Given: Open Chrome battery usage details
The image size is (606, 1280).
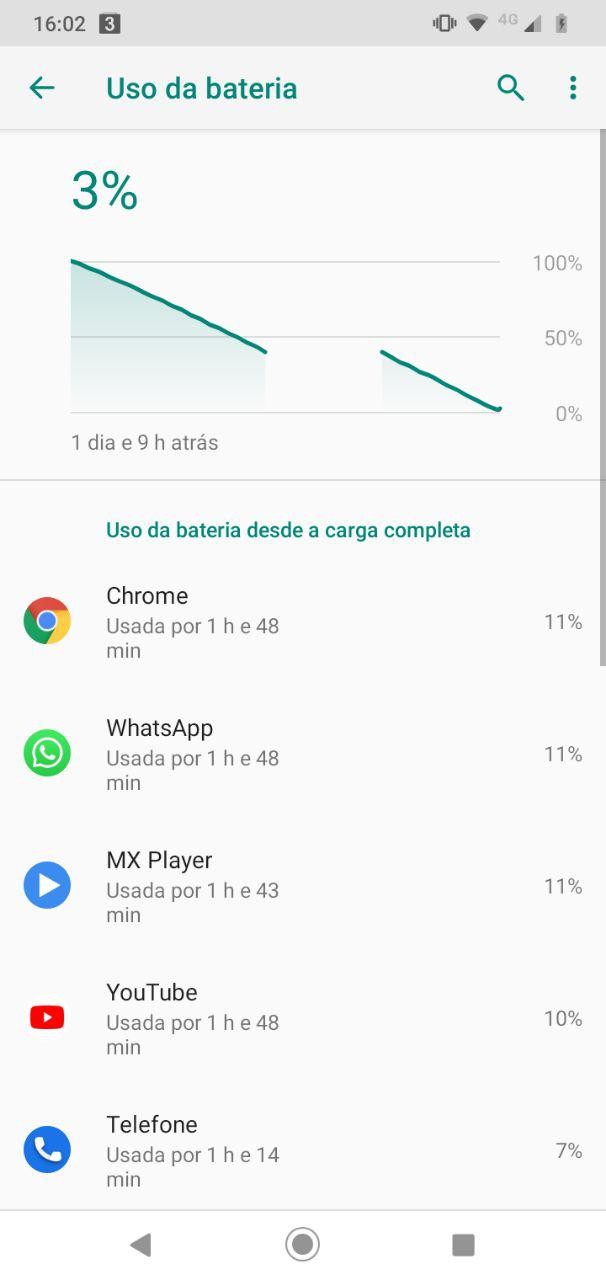Looking at the screenshot, I should click(x=302, y=622).
